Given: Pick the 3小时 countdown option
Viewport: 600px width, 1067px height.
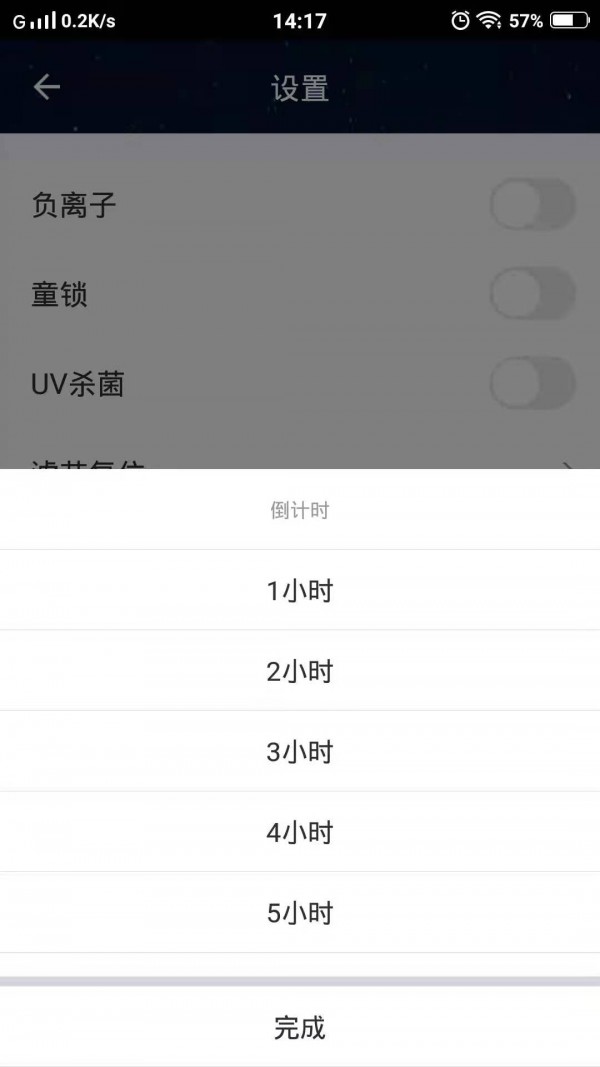Looking at the screenshot, I should click(300, 752).
